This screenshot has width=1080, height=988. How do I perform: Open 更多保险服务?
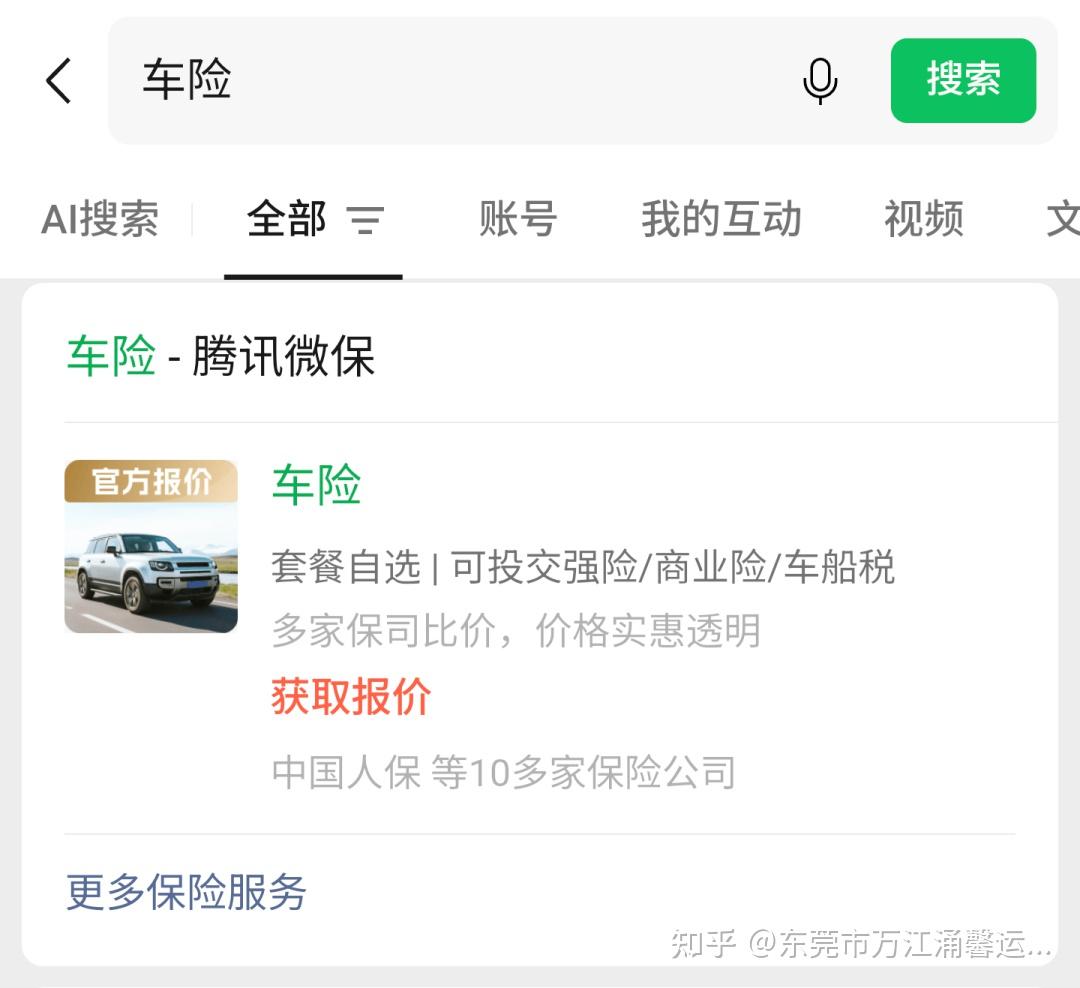(186, 892)
